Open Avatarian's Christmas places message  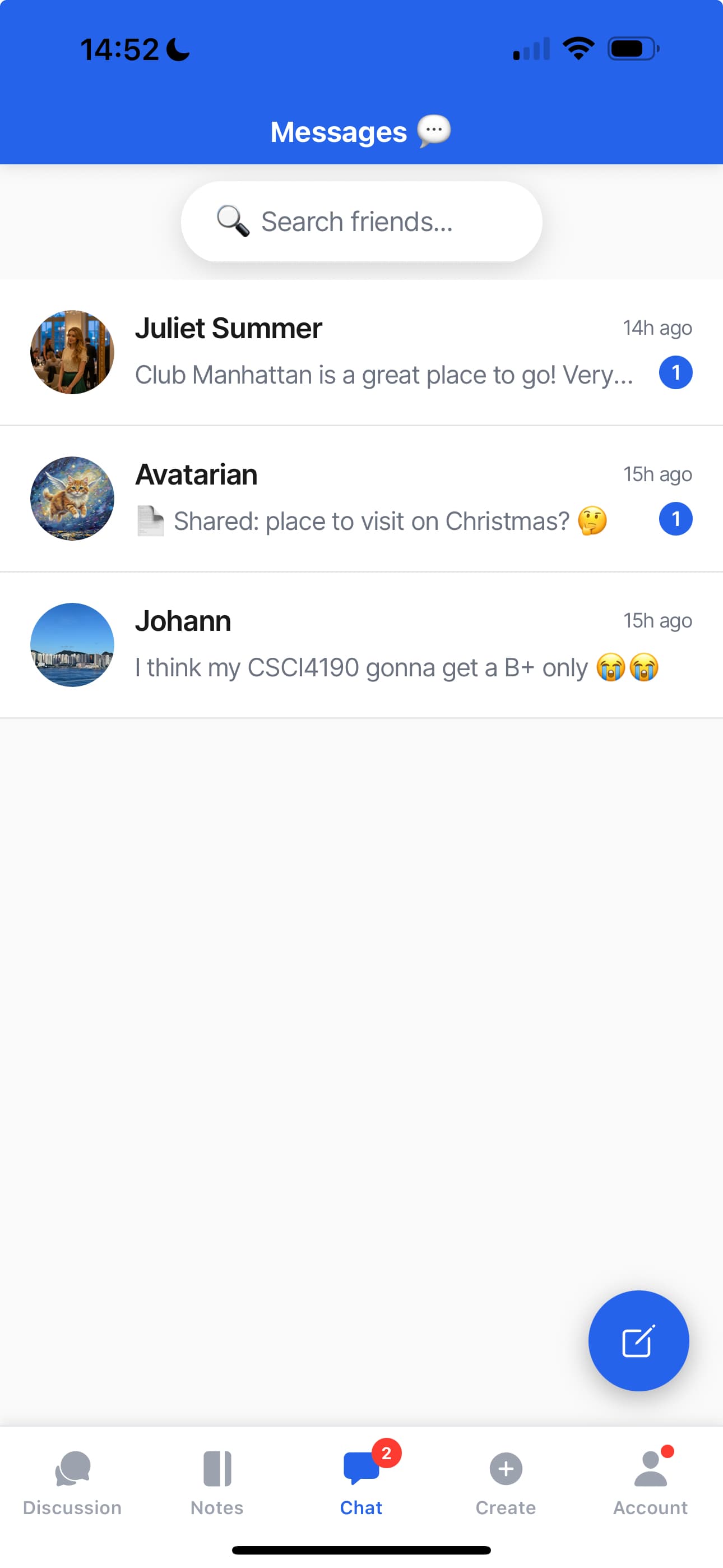point(361,499)
